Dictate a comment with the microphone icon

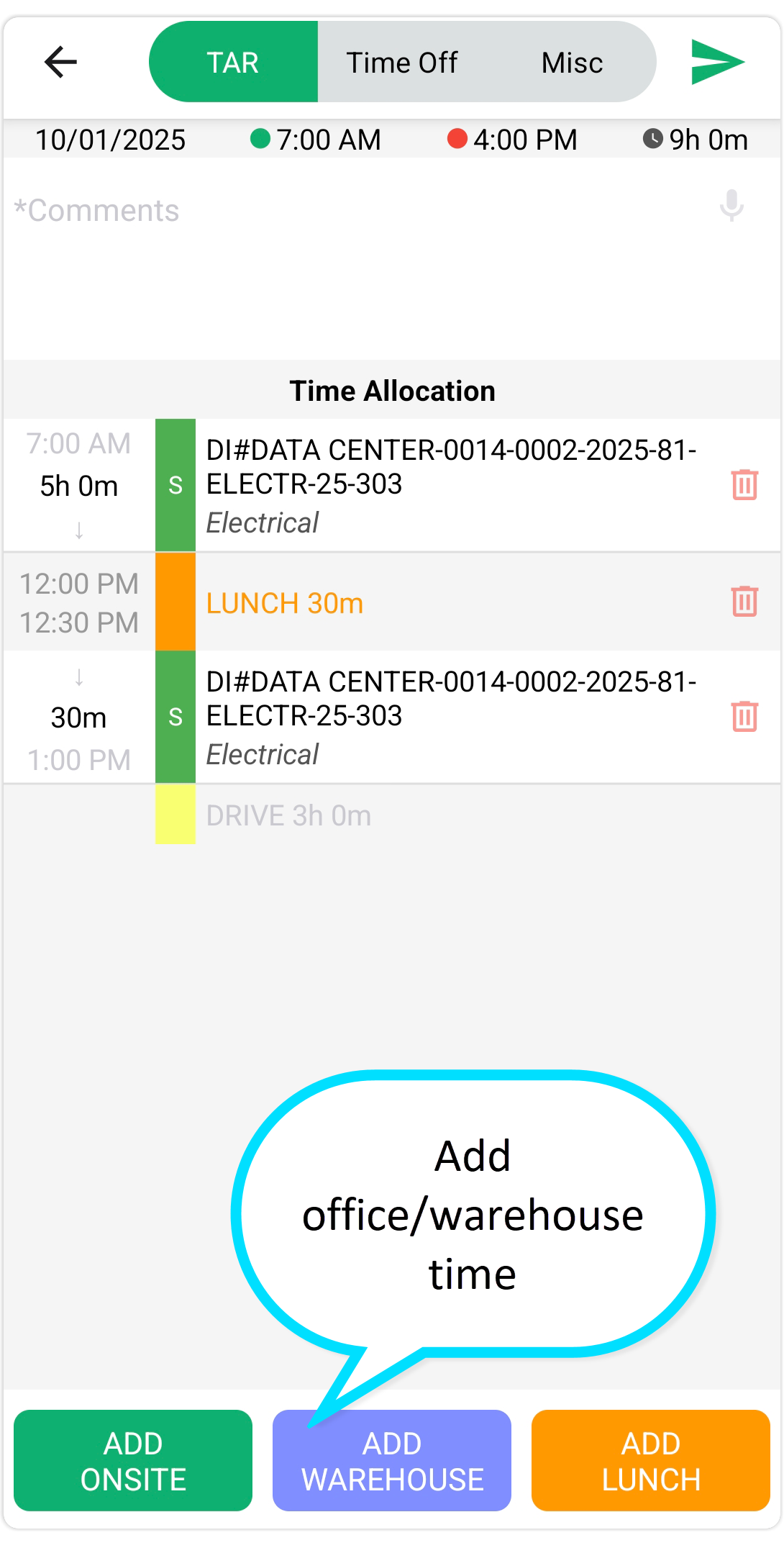click(731, 206)
